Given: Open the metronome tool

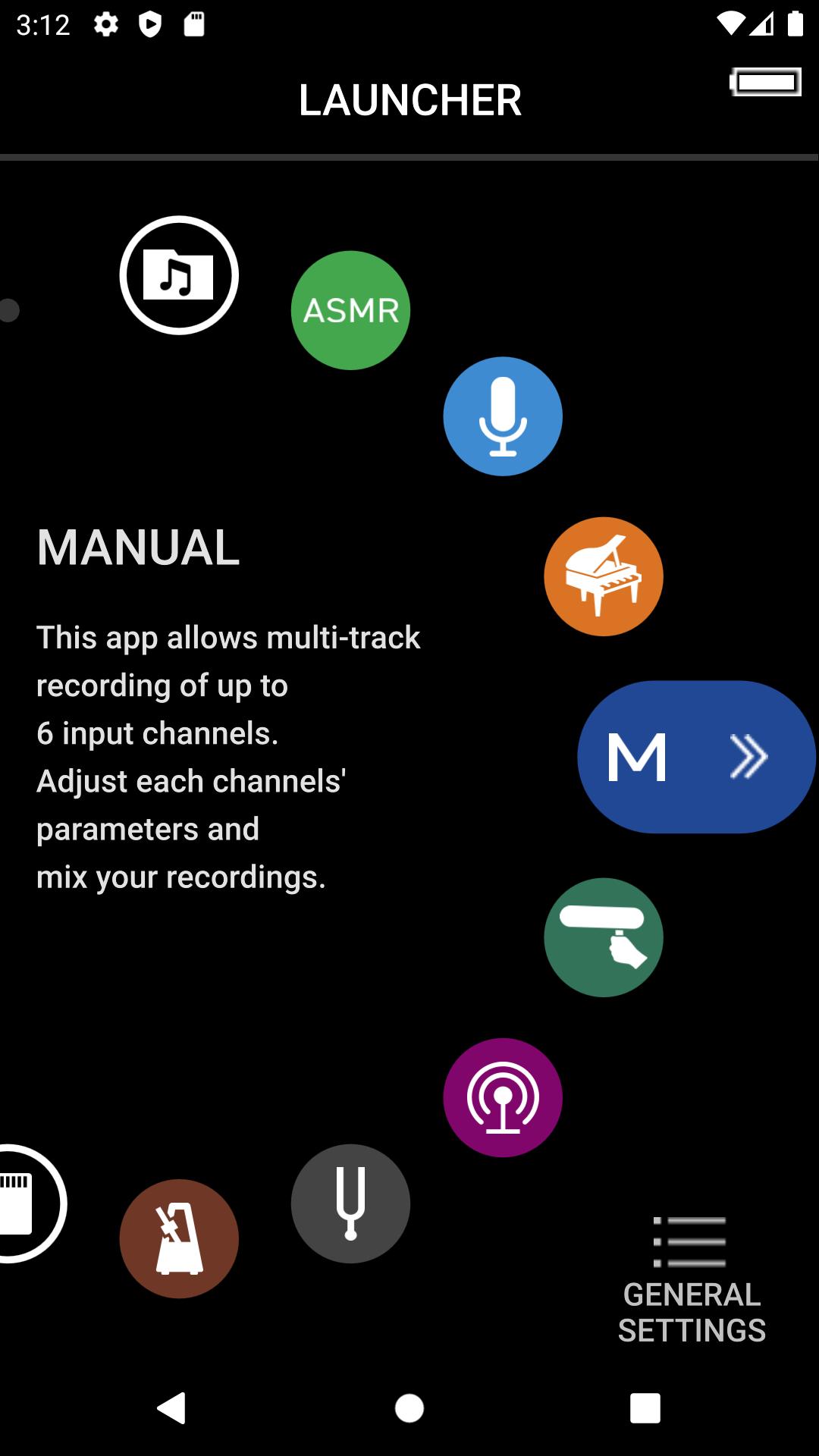Looking at the screenshot, I should 179,1238.
